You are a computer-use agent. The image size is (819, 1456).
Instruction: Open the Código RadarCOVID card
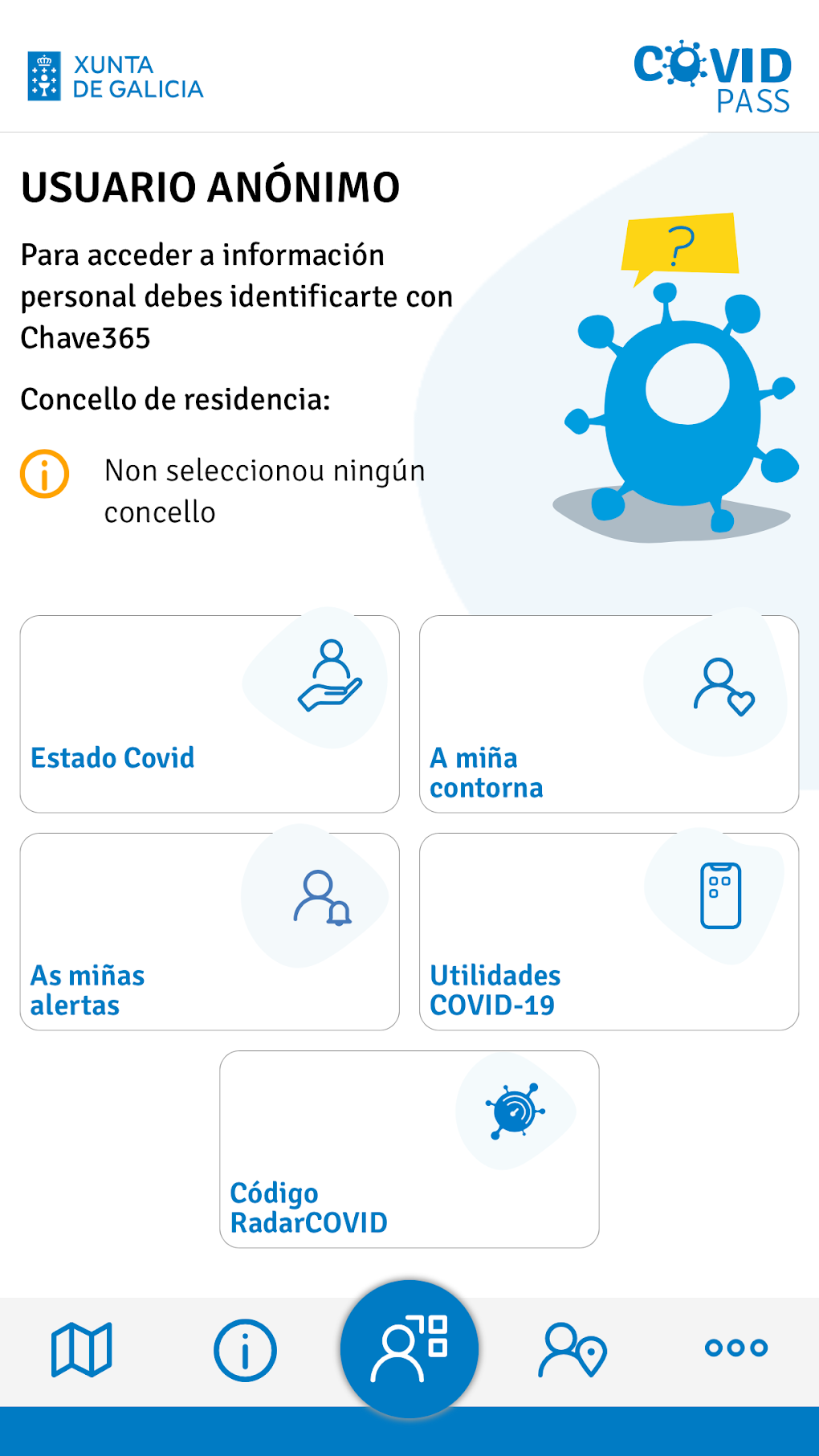409,1149
